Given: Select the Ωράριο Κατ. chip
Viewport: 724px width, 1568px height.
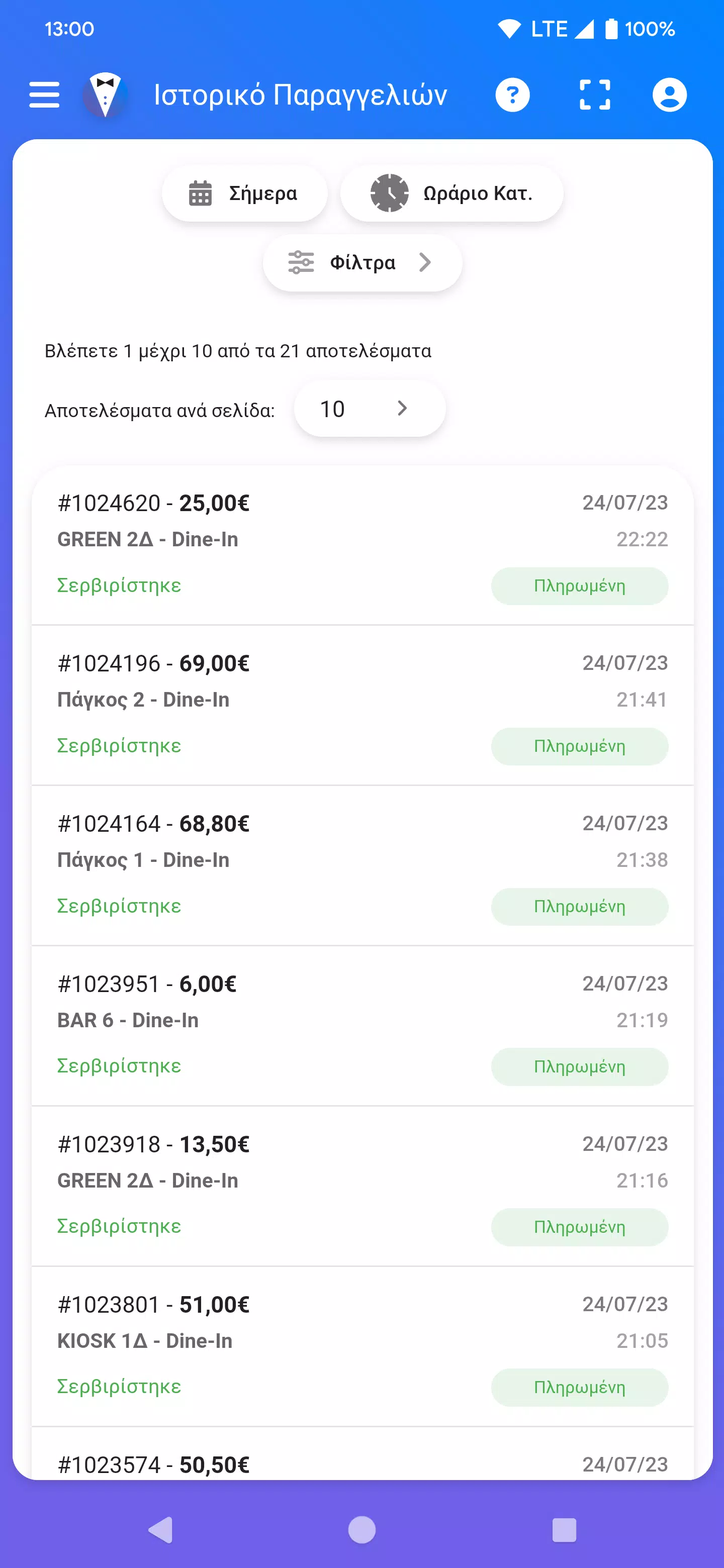Looking at the screenshot, I should pyautogui.click(x=452, y=193).
